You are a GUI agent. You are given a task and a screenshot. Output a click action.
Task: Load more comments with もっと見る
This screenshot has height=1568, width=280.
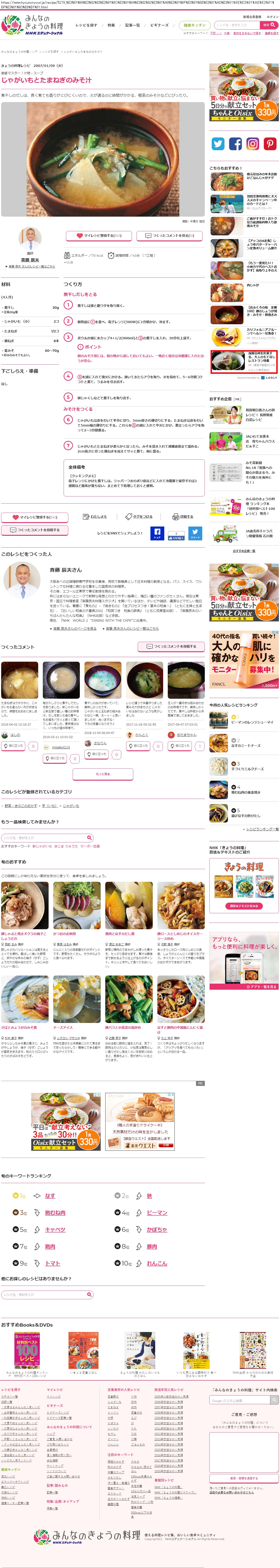click(x=103, y=774)
